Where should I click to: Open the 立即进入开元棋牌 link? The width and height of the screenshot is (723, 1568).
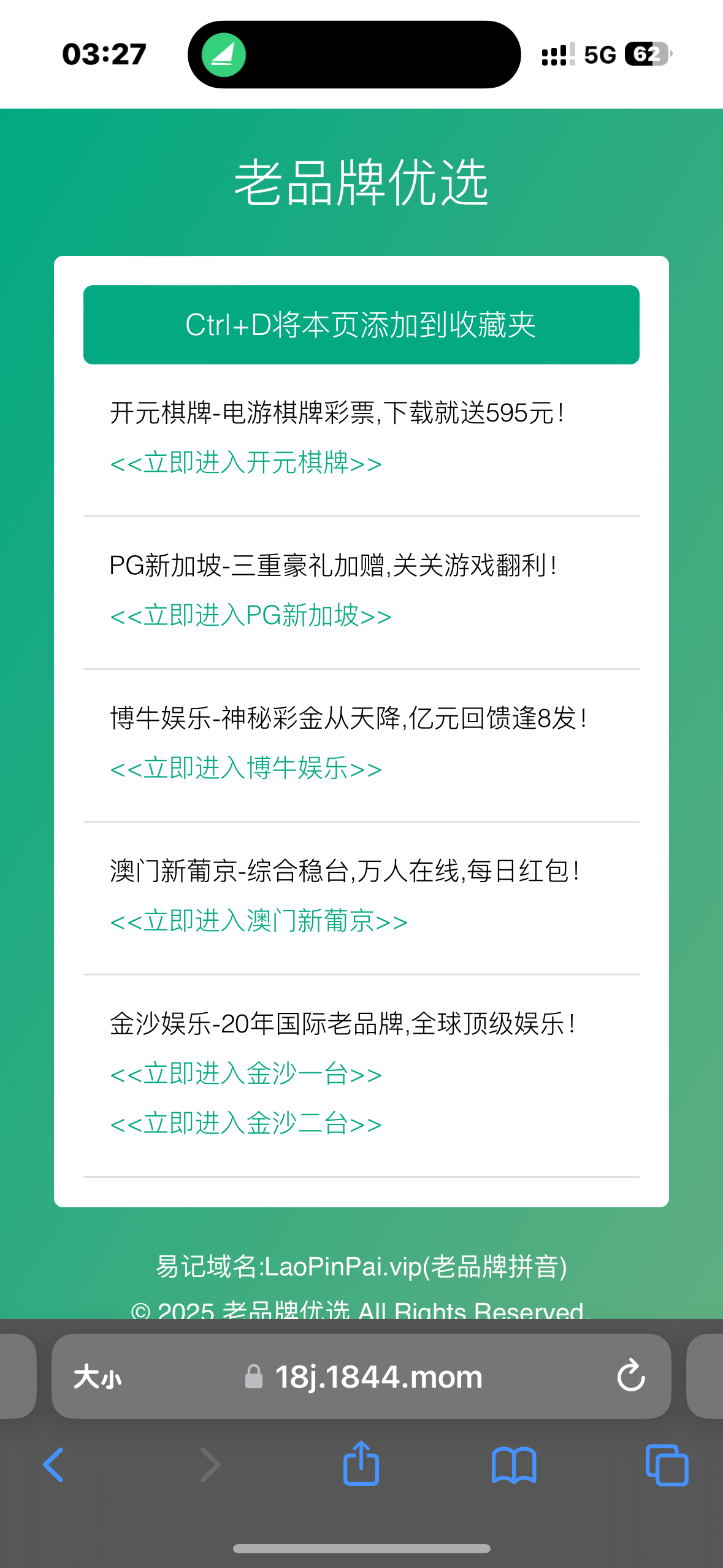point(246,463)
